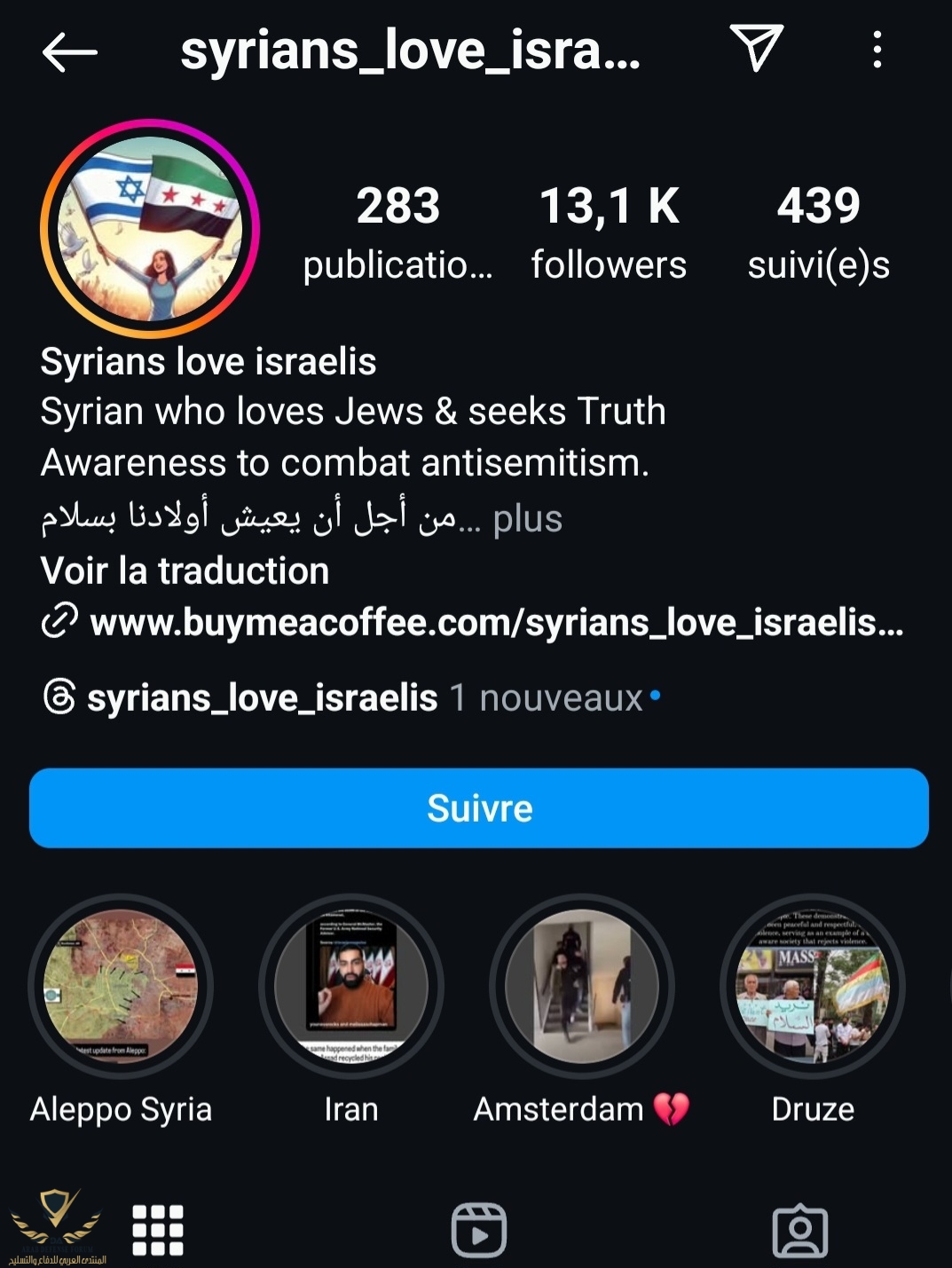Screen dimensions: 952x1268
Task: View the profile picture story
Action: point(150,229)
